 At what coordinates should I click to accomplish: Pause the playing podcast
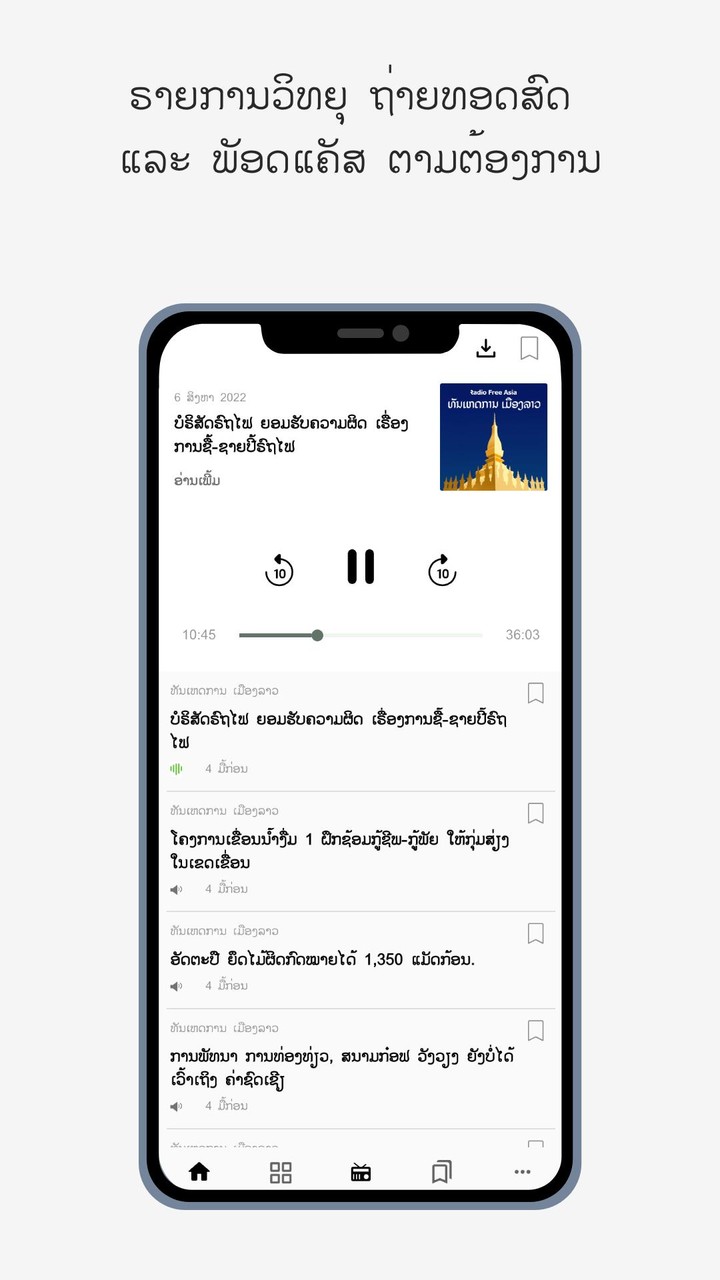coord(360,567)
